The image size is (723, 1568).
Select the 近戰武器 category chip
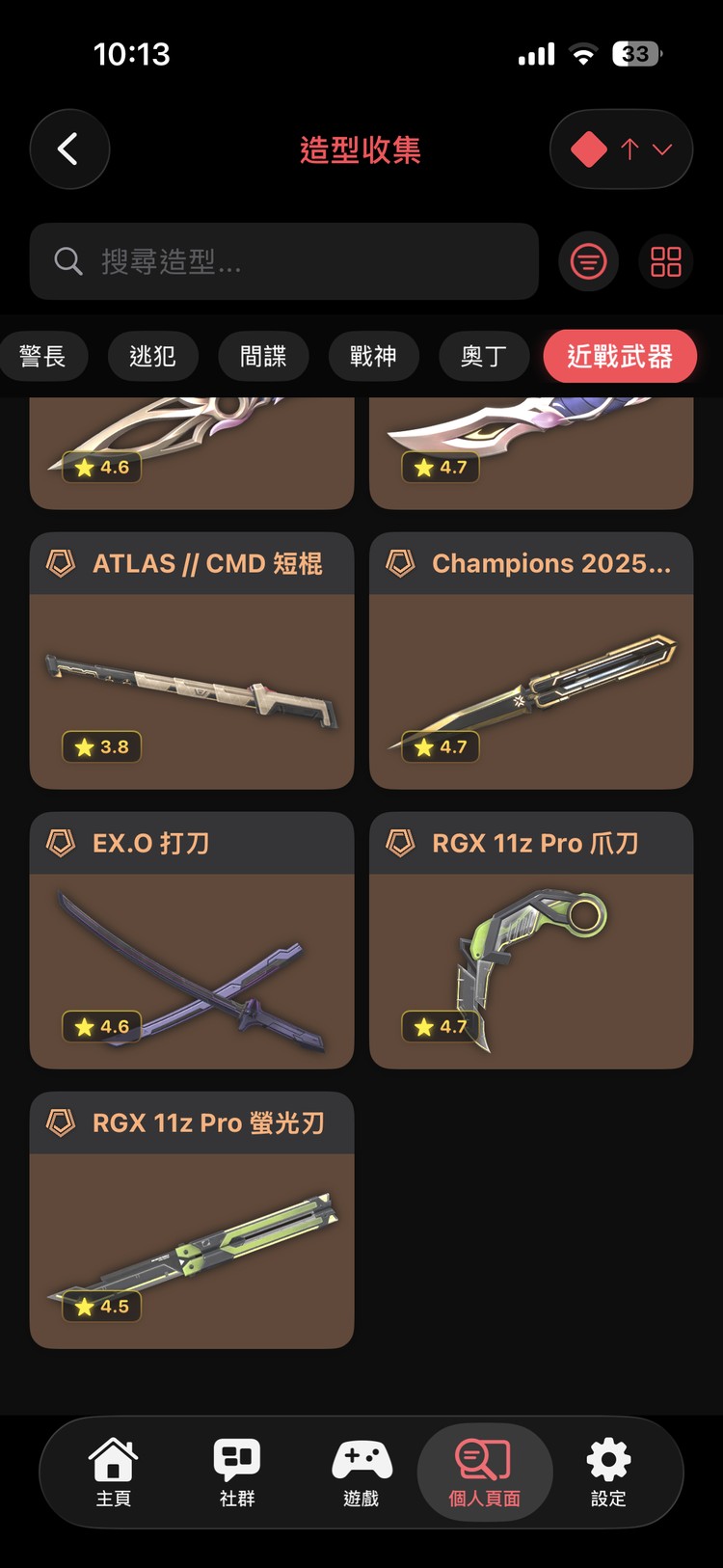pyautogui.click(x=620, y=357)
